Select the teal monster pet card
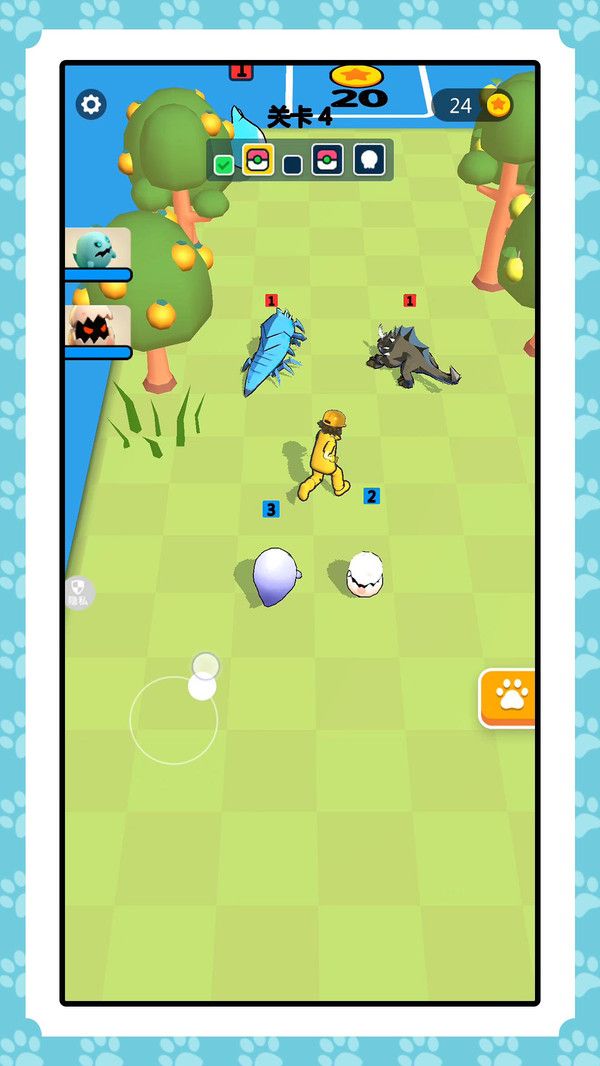The image size is (600, 1066). pos(98,249)
